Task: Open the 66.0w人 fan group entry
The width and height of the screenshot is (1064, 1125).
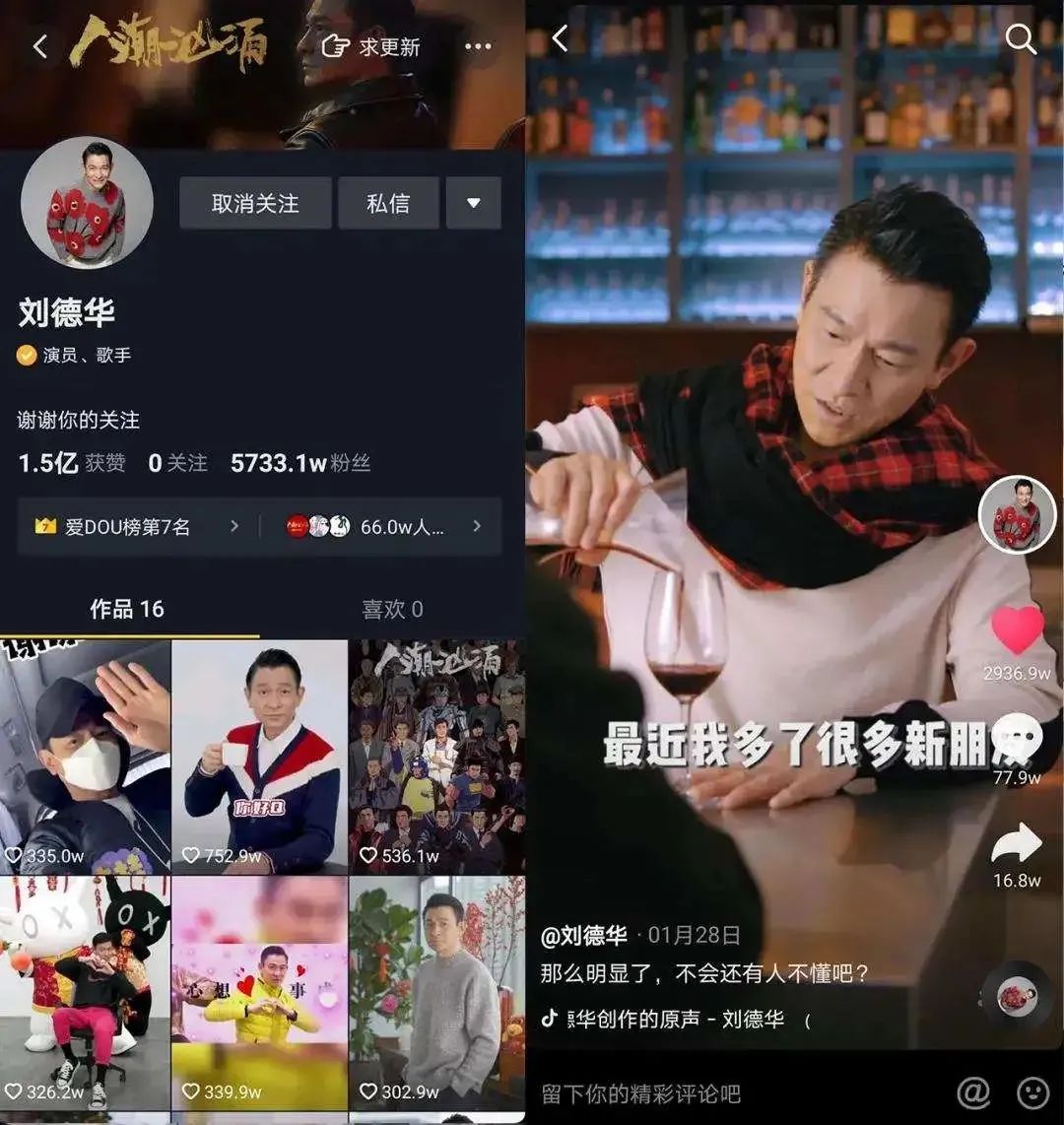Action: pyautogui.click(x=384, y=527)
